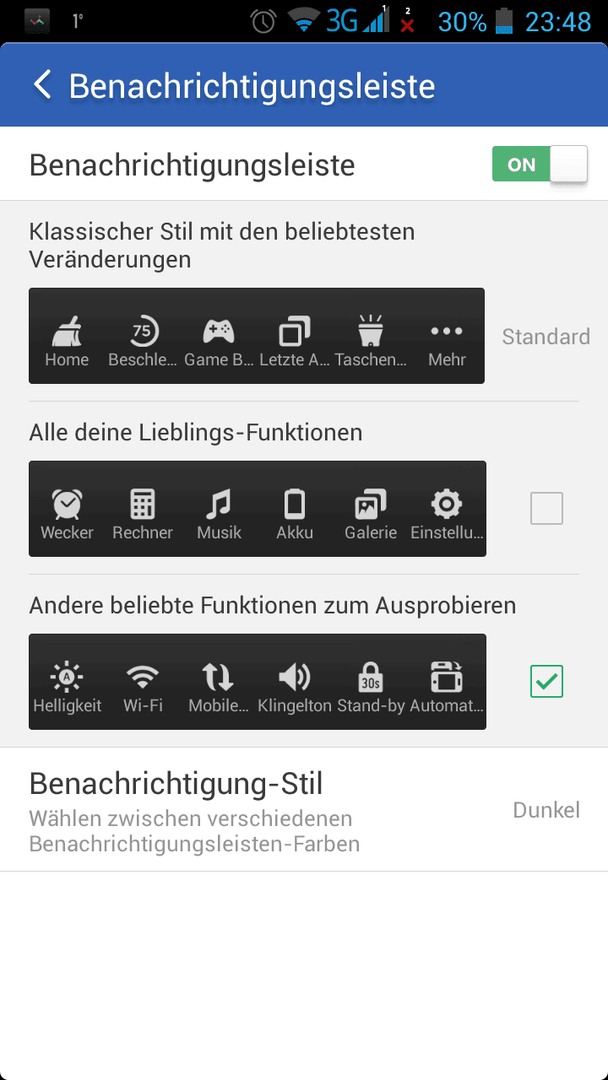Select the Helligkeit functions bar preview
This screenshot has width=608, height=1080.
click(258, 681)
